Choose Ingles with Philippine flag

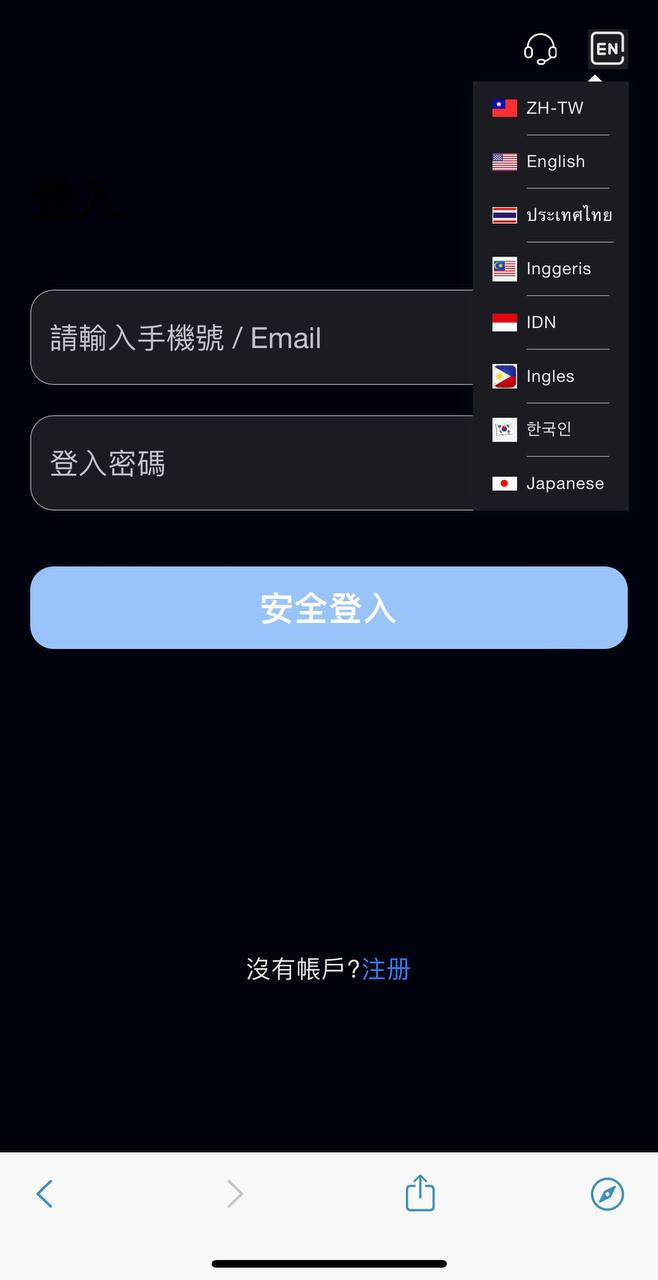click(x=551, y=376)
